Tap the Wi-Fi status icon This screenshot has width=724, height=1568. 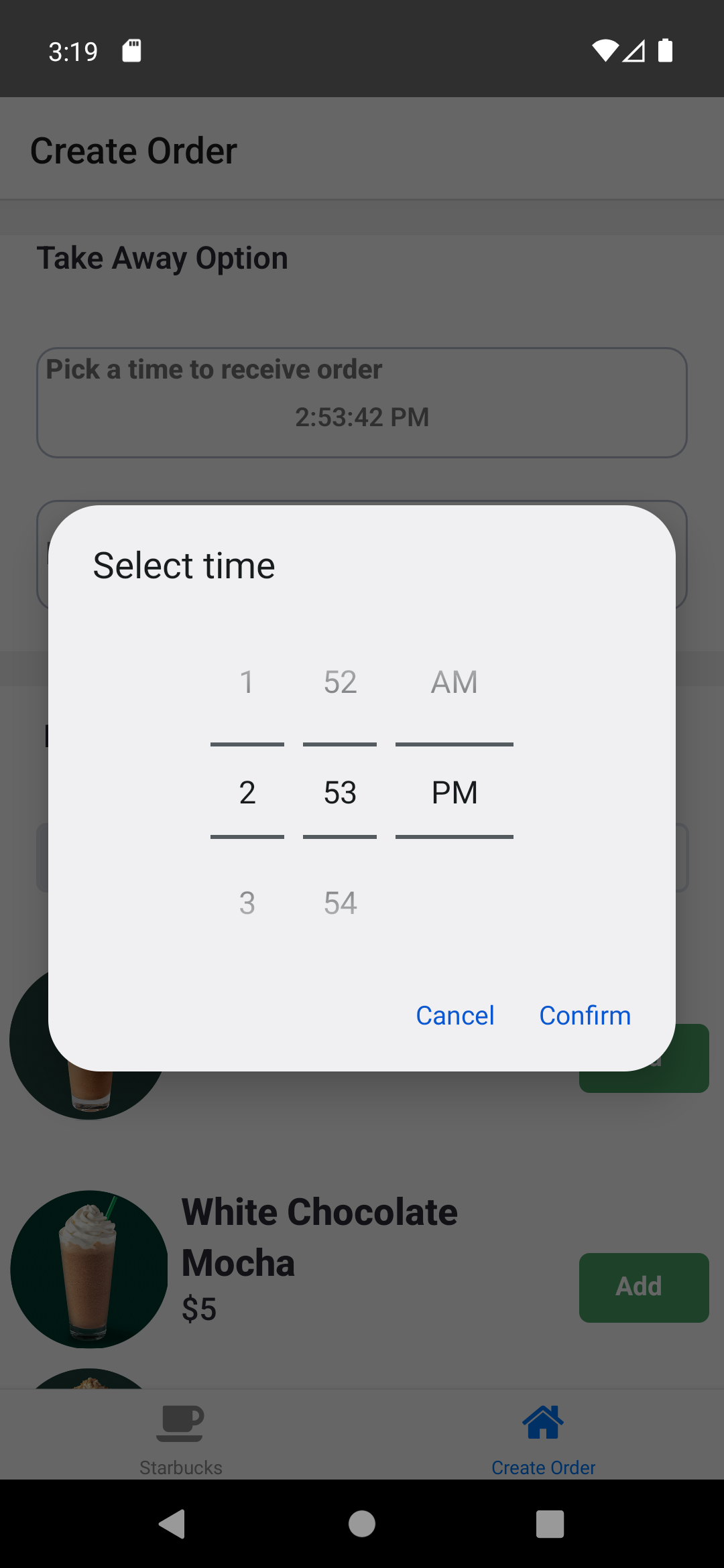(605, 51)
